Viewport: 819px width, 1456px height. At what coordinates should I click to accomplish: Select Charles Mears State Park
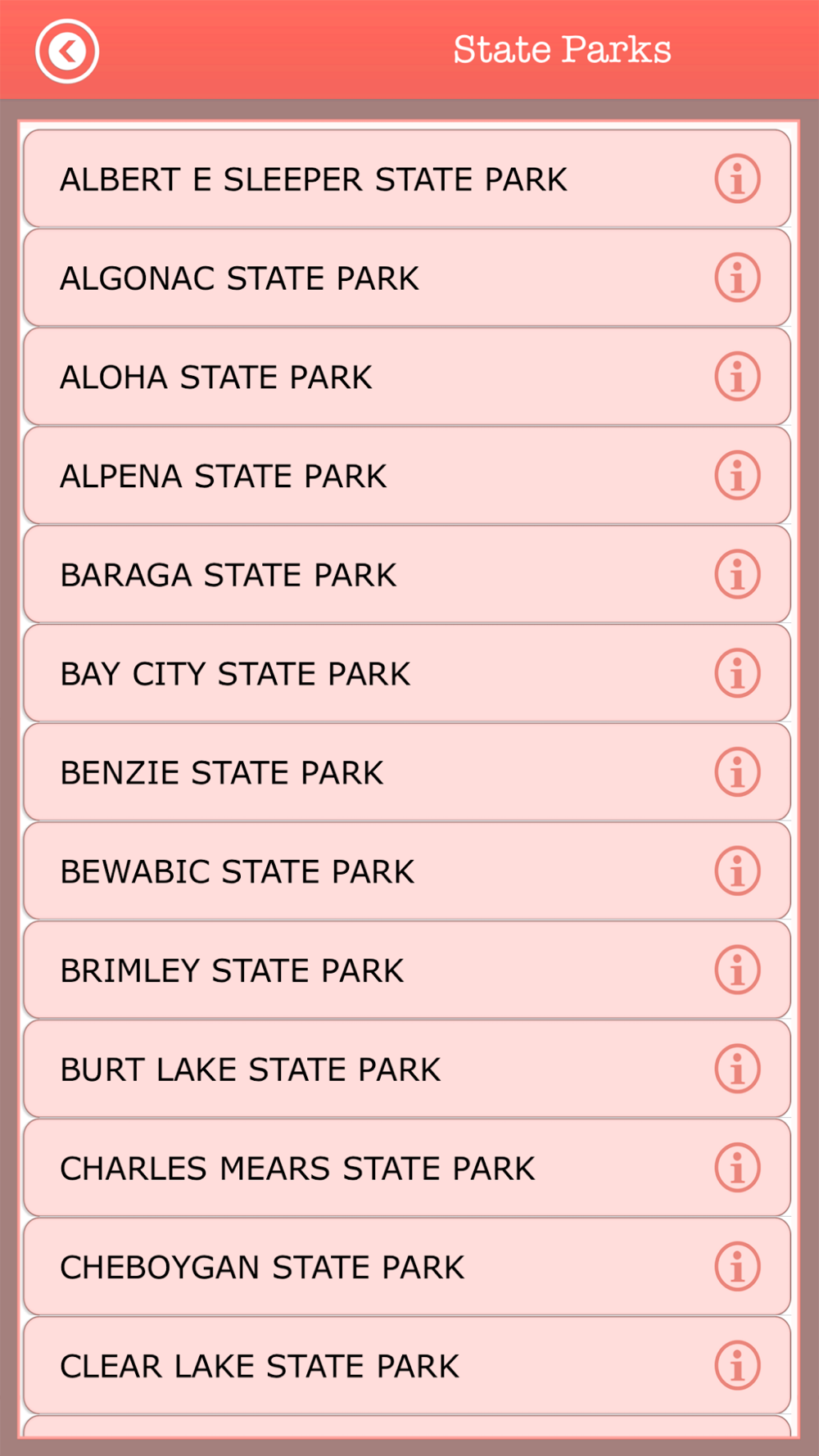pos(407,1169)
